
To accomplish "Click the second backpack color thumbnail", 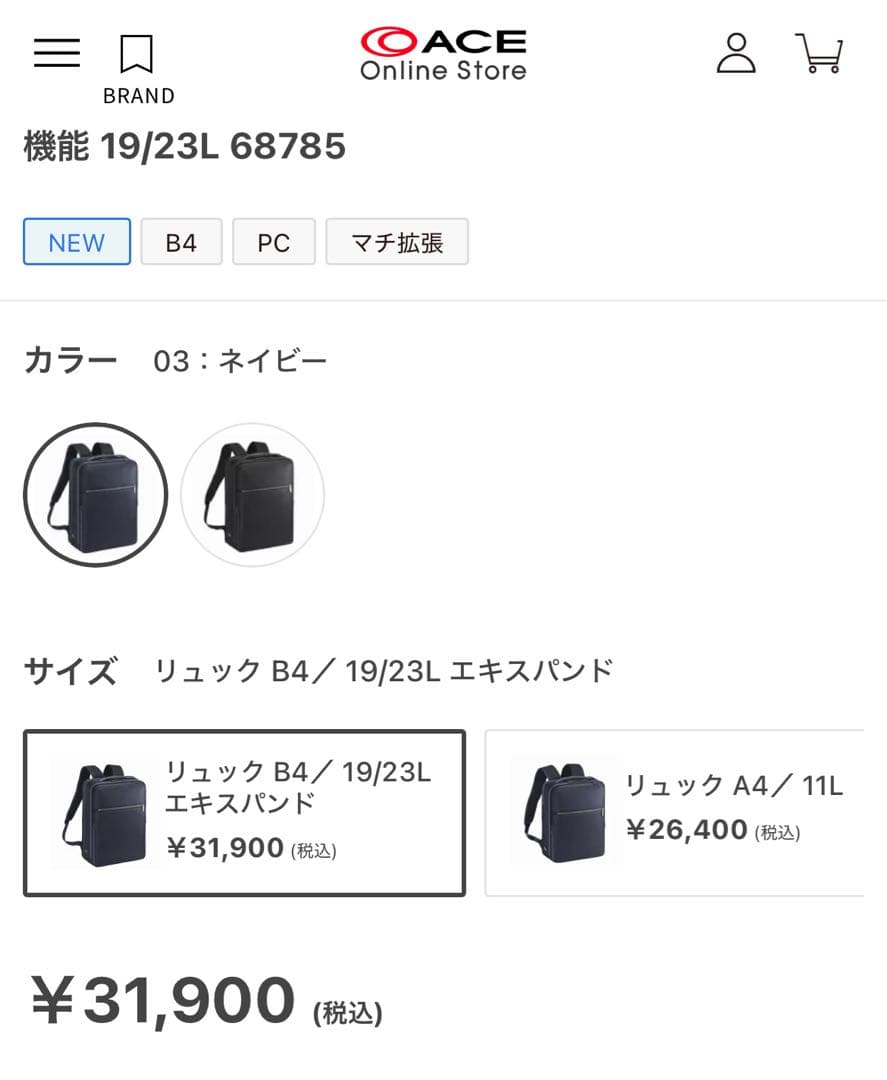I will (253, 494).
